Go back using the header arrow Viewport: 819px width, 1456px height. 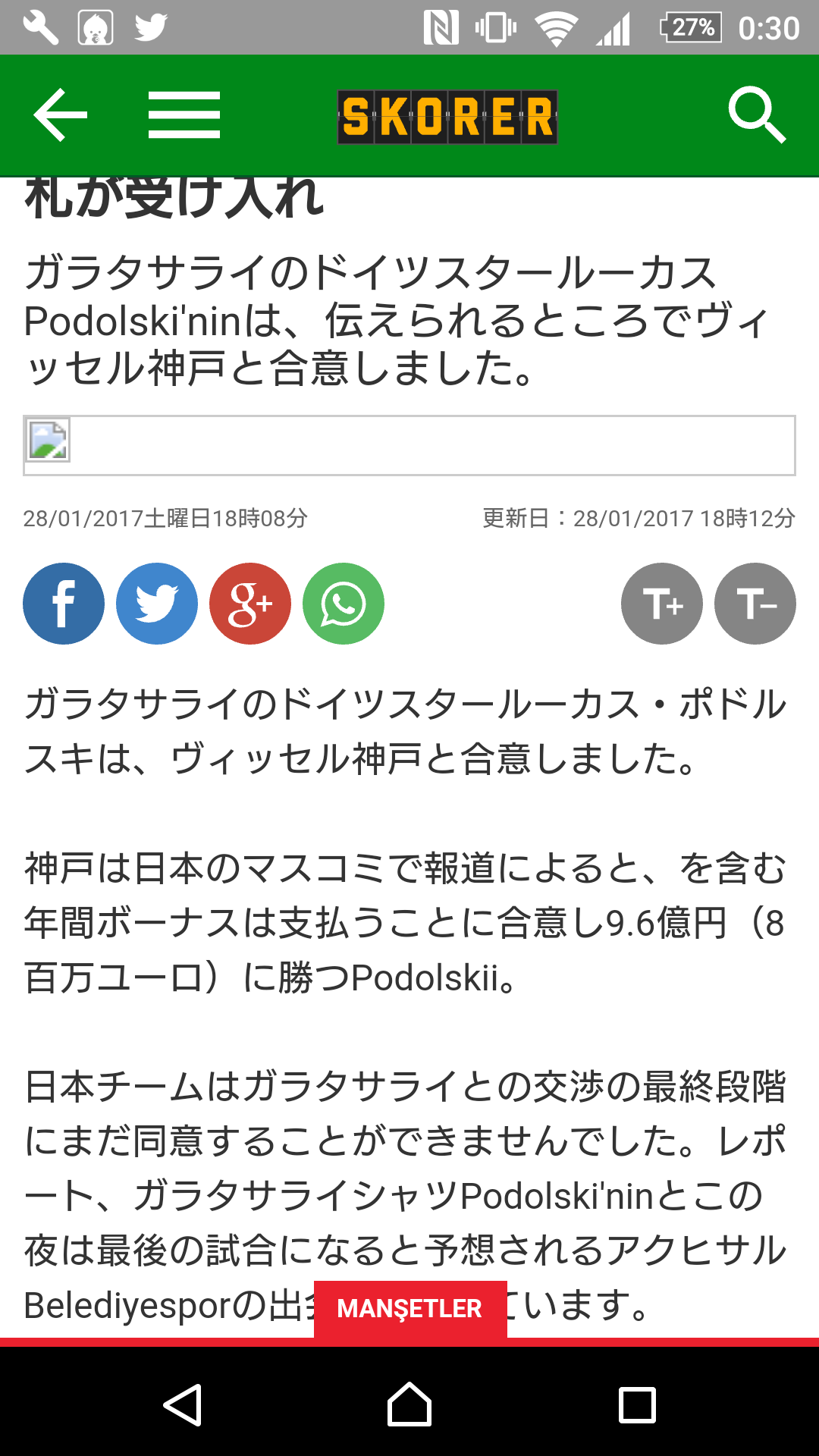click(x=61, y=115)
